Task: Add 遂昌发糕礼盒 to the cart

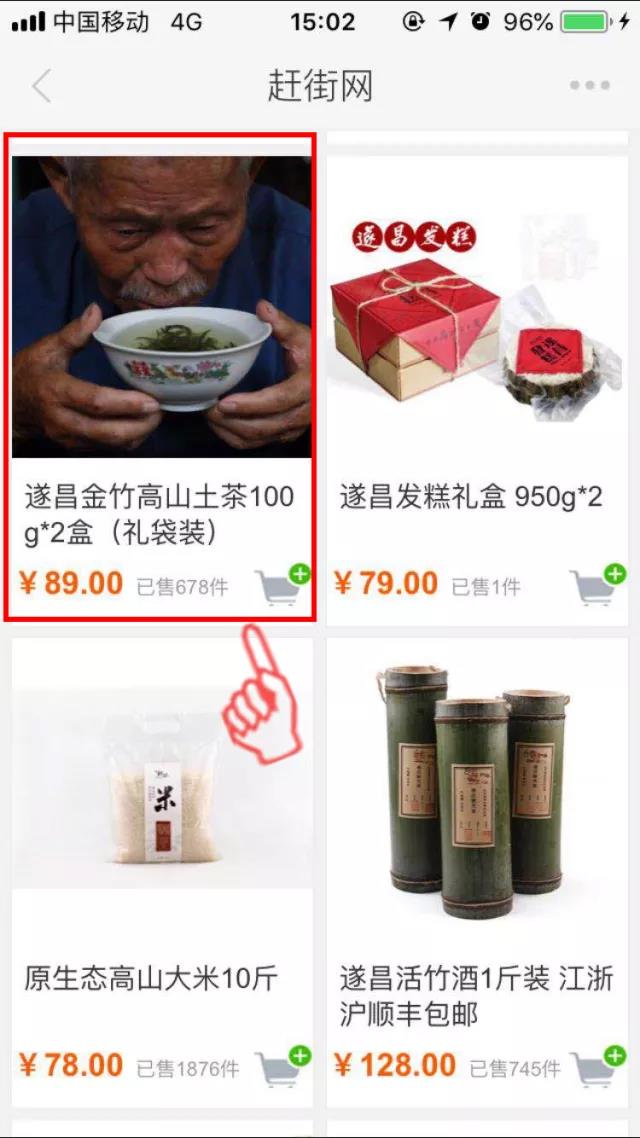Action: (597, 585)
